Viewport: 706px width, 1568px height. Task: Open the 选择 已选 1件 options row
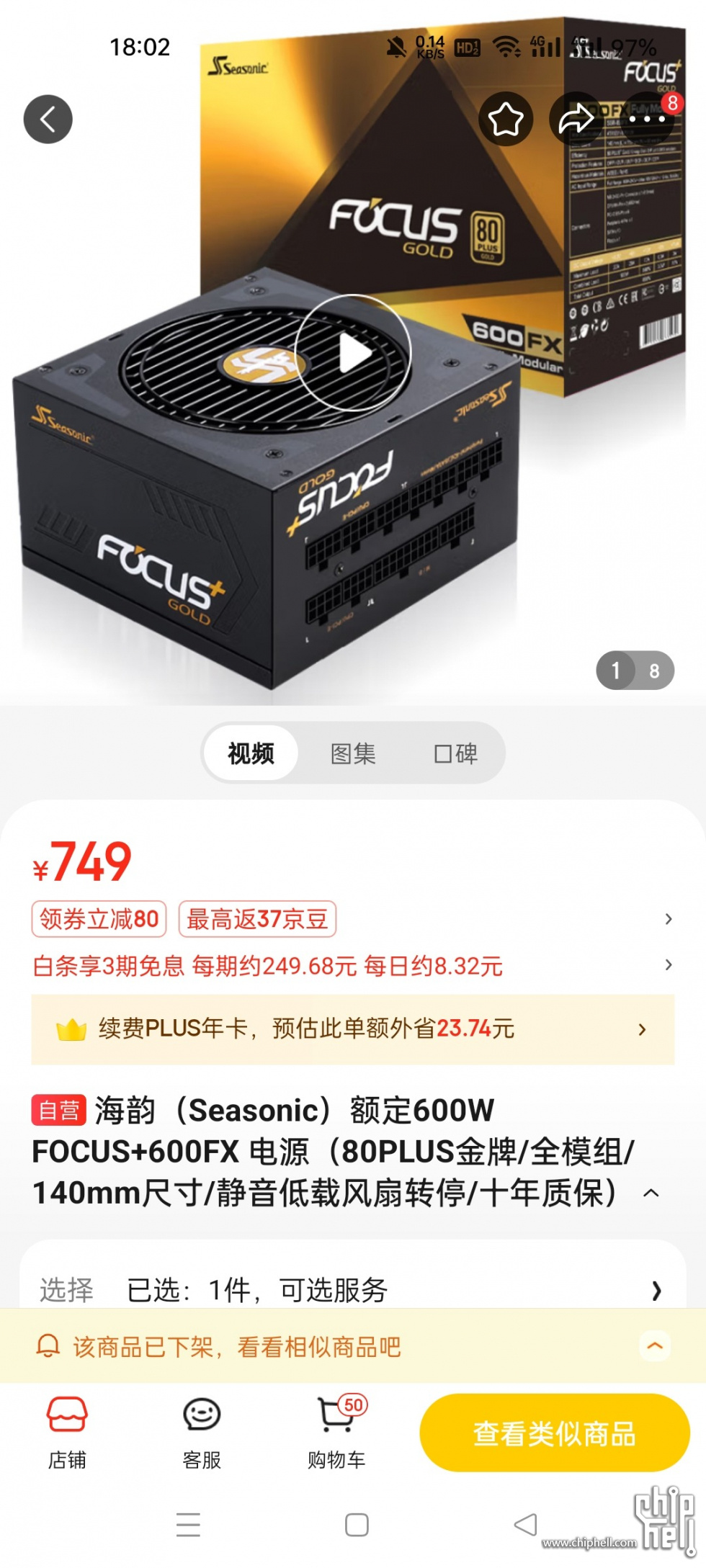point(352,1290)
